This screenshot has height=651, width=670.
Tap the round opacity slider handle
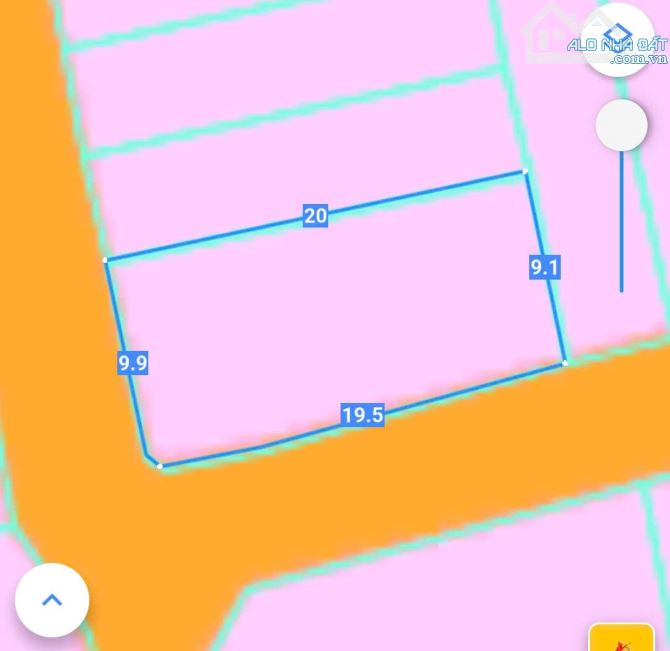(621, 126)
